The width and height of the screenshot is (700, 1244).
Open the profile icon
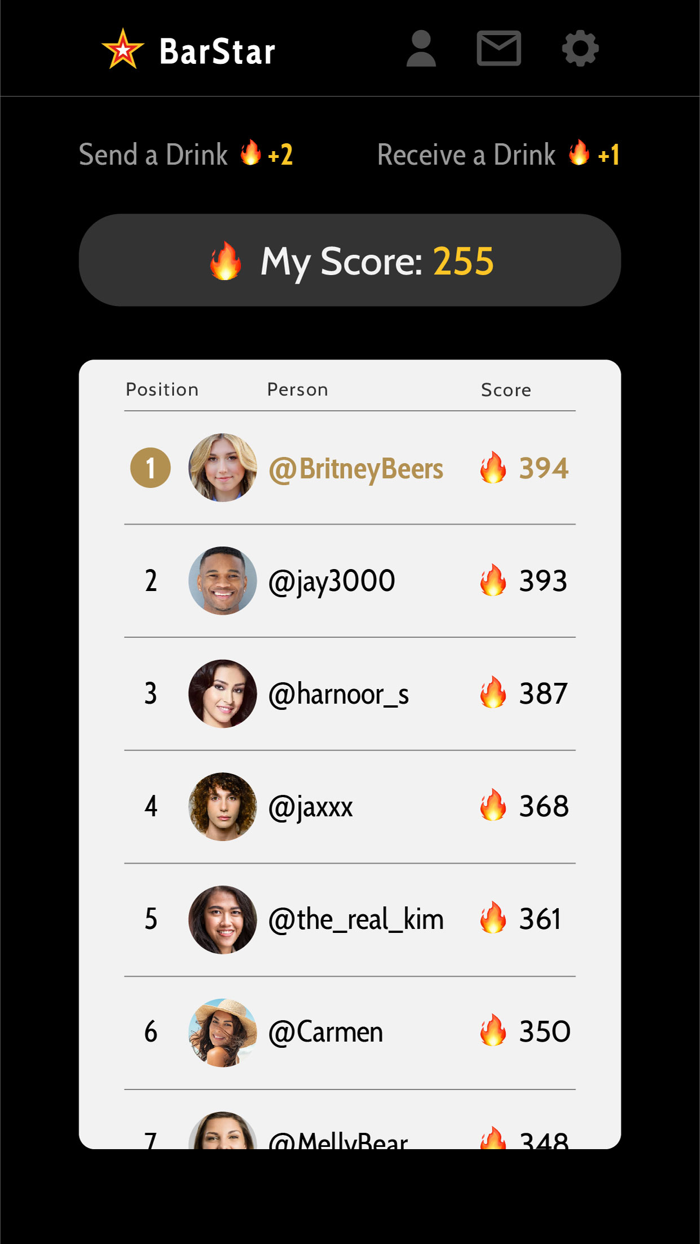coord(421,48)
